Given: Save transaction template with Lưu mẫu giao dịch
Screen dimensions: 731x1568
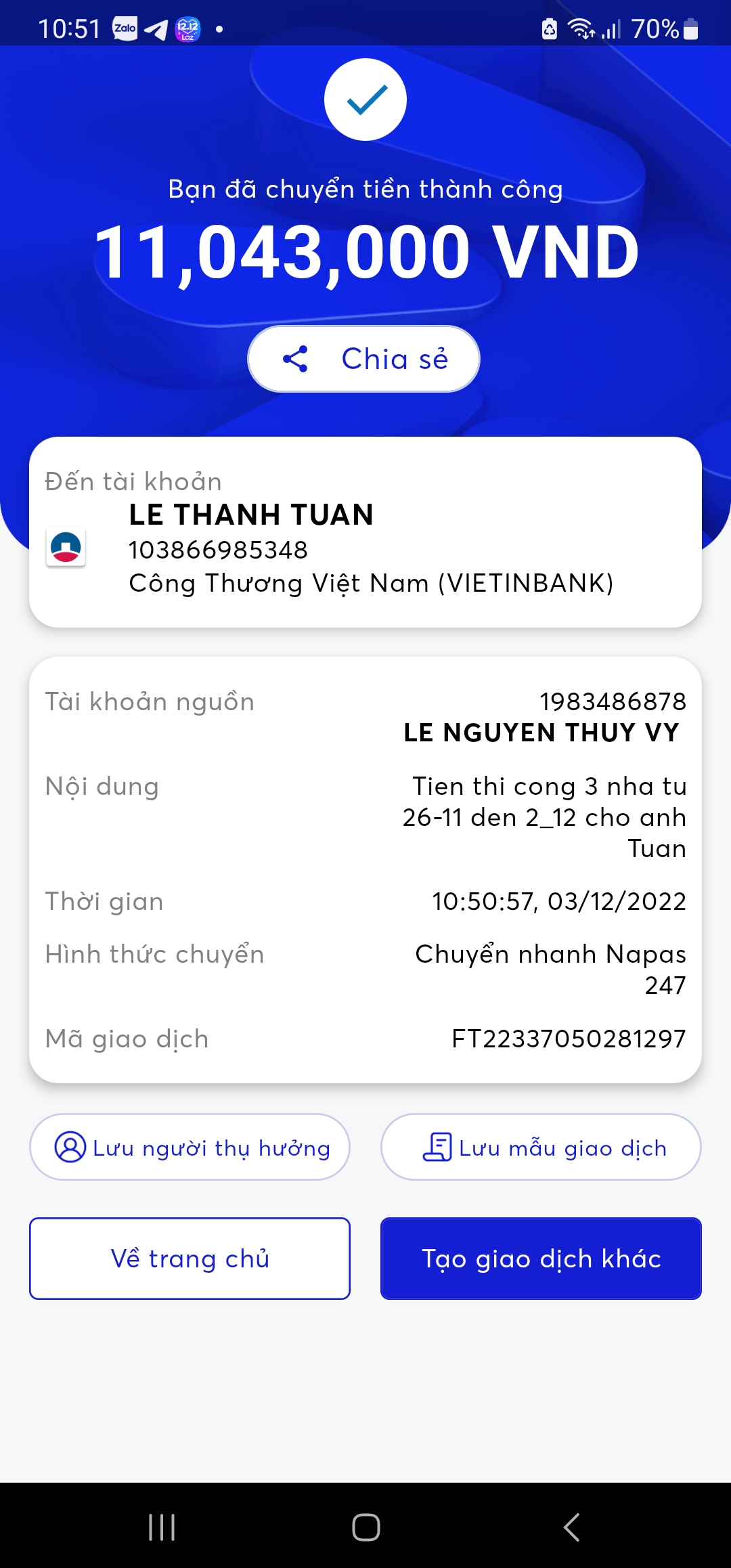Looking at the screenshot, I should [541, 1148].
